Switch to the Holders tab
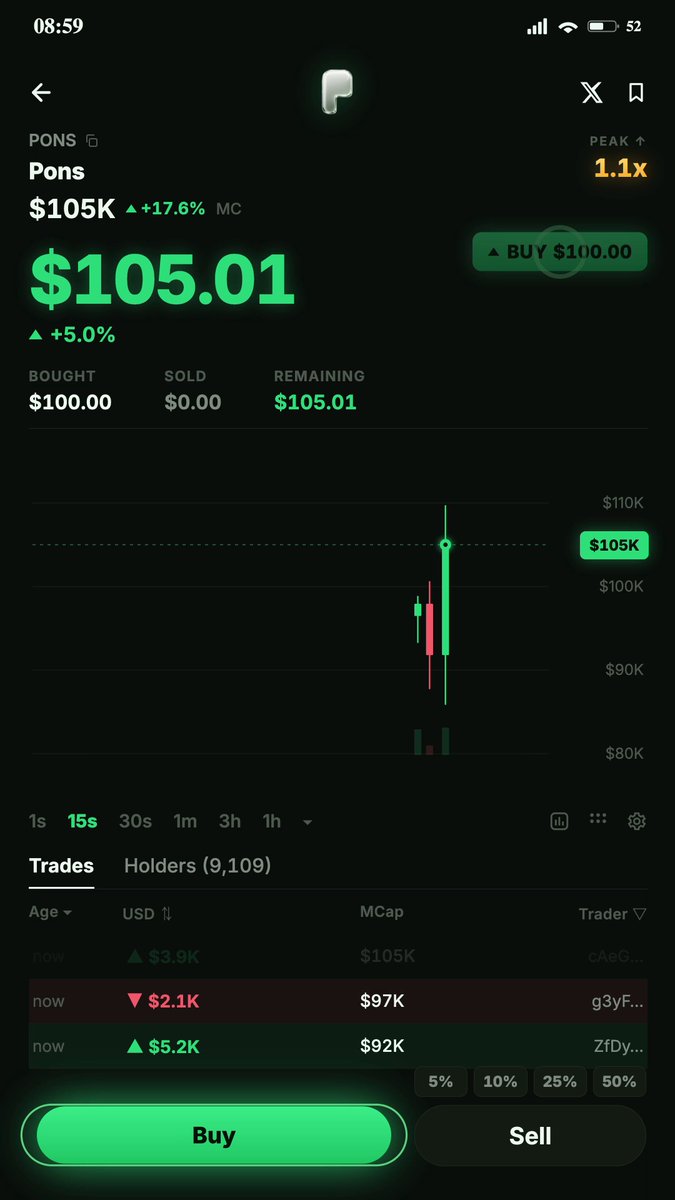This screenshot has width=675, height=1200. point(197,865)
